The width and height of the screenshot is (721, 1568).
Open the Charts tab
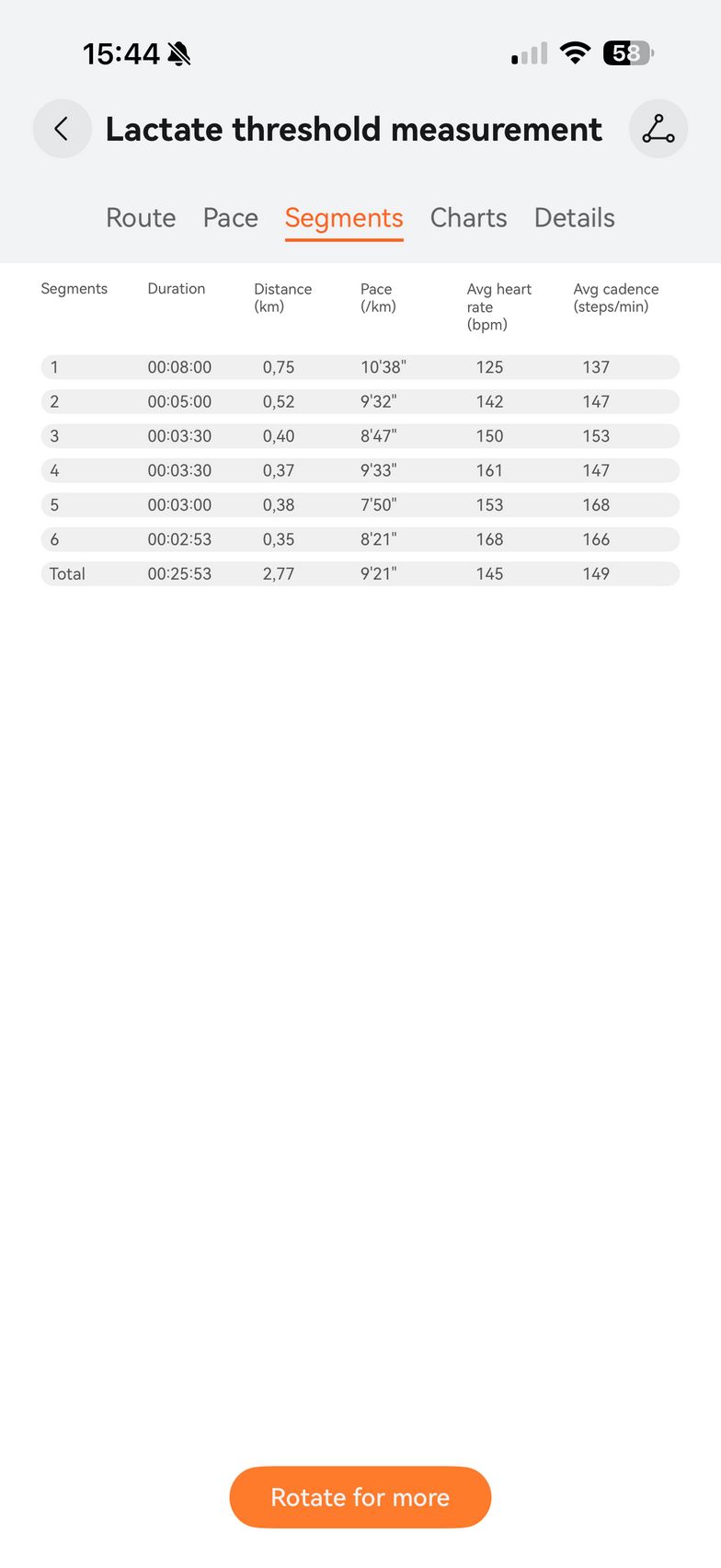click(468, 218)
